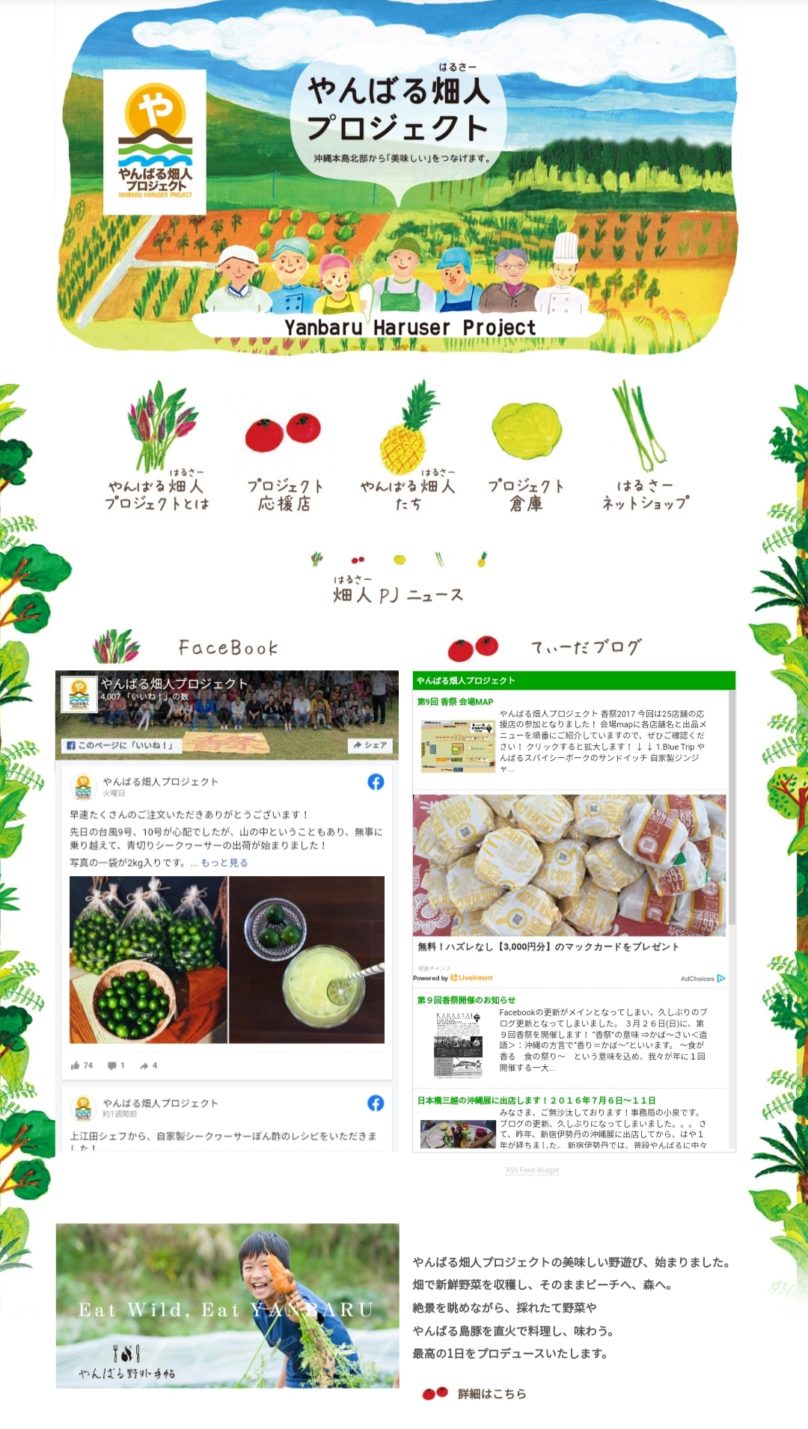Open プロジェクト応援店 page
This screenshot has width=808, height=1429.
click(285, 461)
